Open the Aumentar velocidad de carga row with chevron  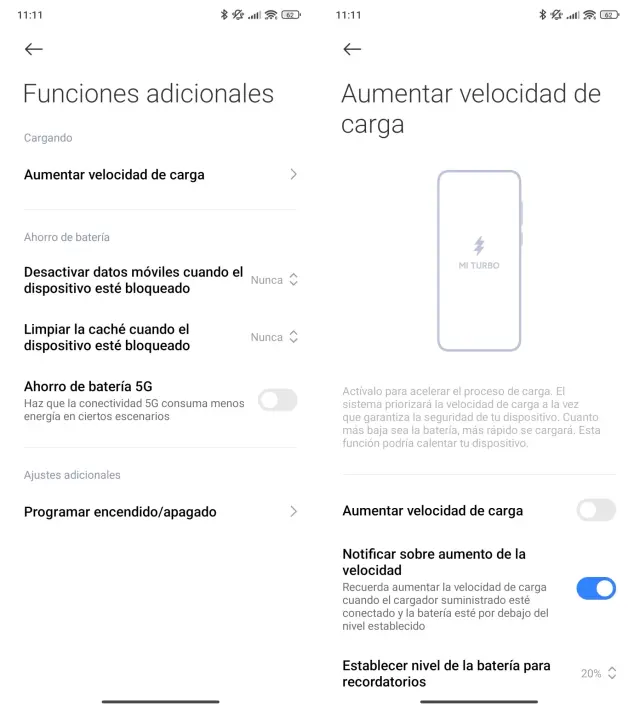point(160,174)
